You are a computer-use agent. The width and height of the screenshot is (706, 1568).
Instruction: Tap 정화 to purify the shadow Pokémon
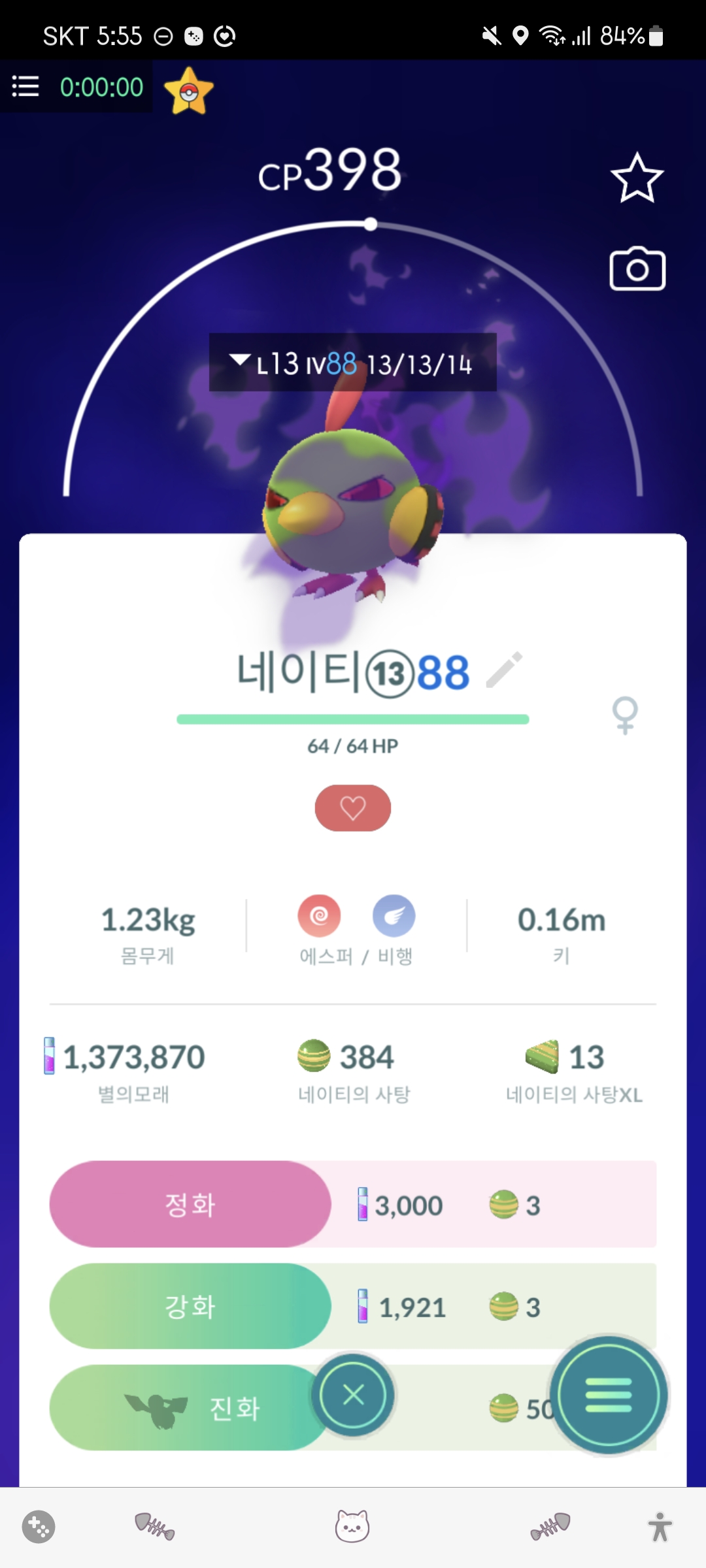point(190,1204)
